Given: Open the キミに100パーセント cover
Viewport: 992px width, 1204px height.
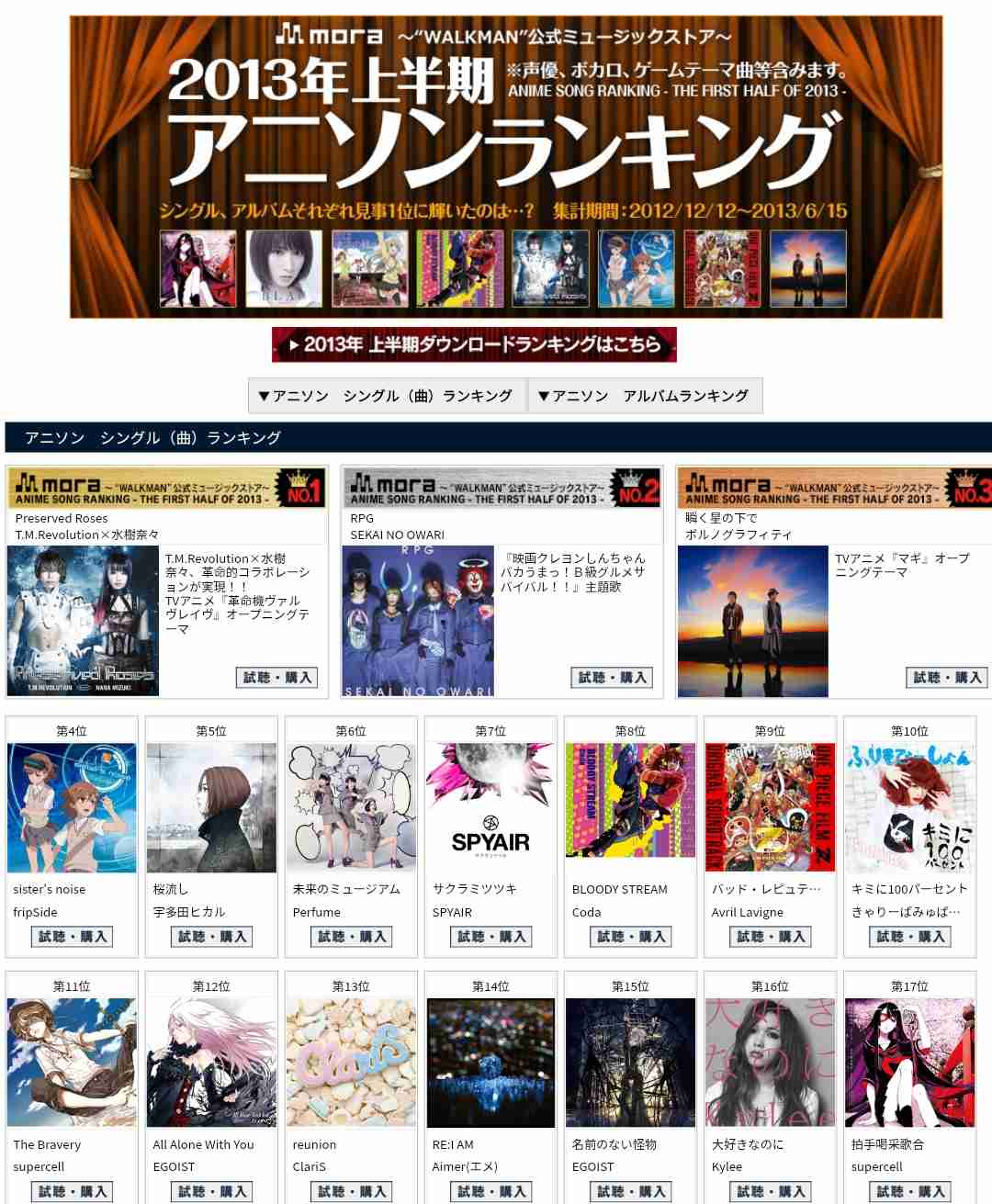Looking at the screenshot, I should point(909,808).
